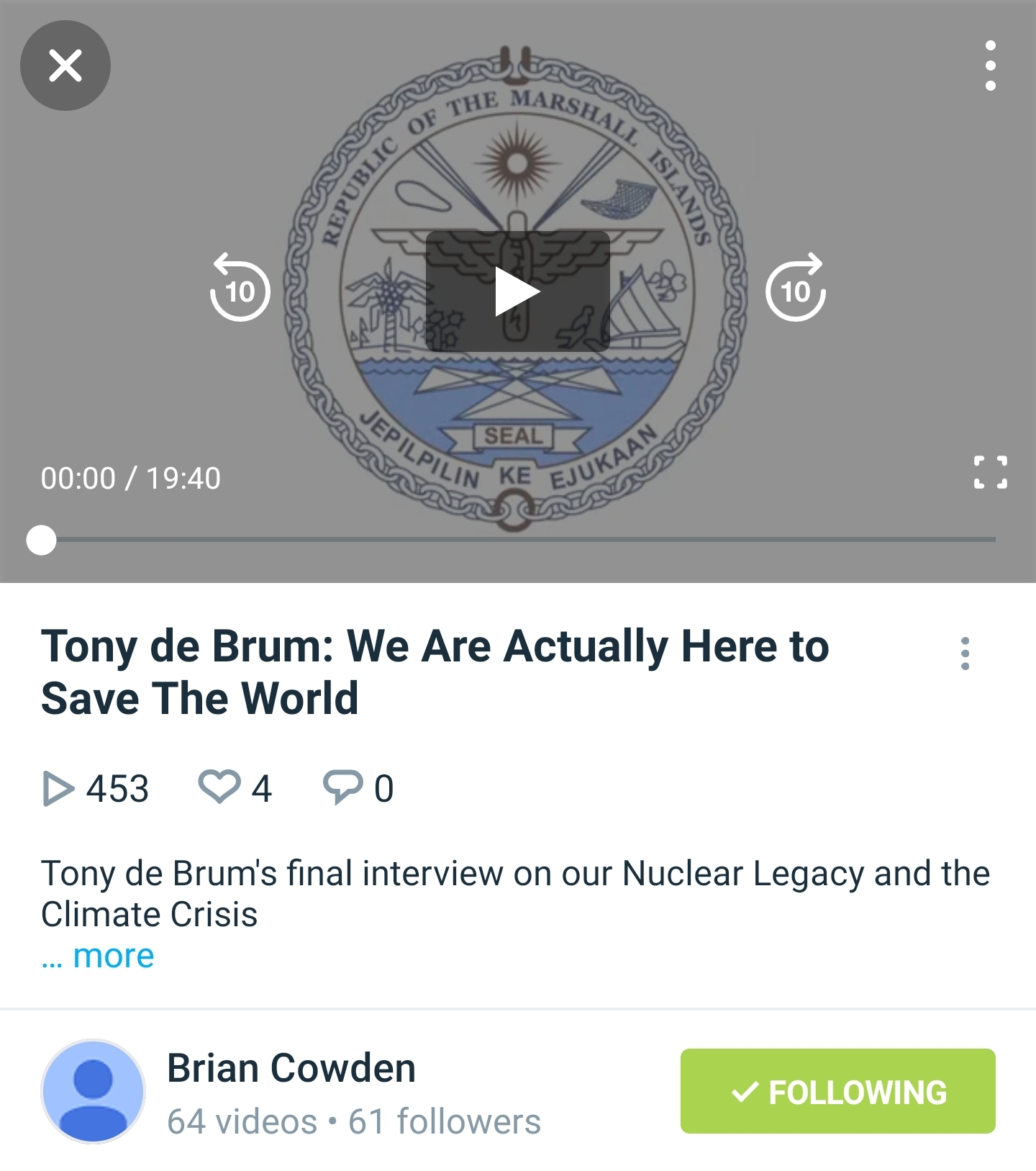The image size is (1036, 1171).
Task: Open the comments for this video
Action: (x=342, y=787)
